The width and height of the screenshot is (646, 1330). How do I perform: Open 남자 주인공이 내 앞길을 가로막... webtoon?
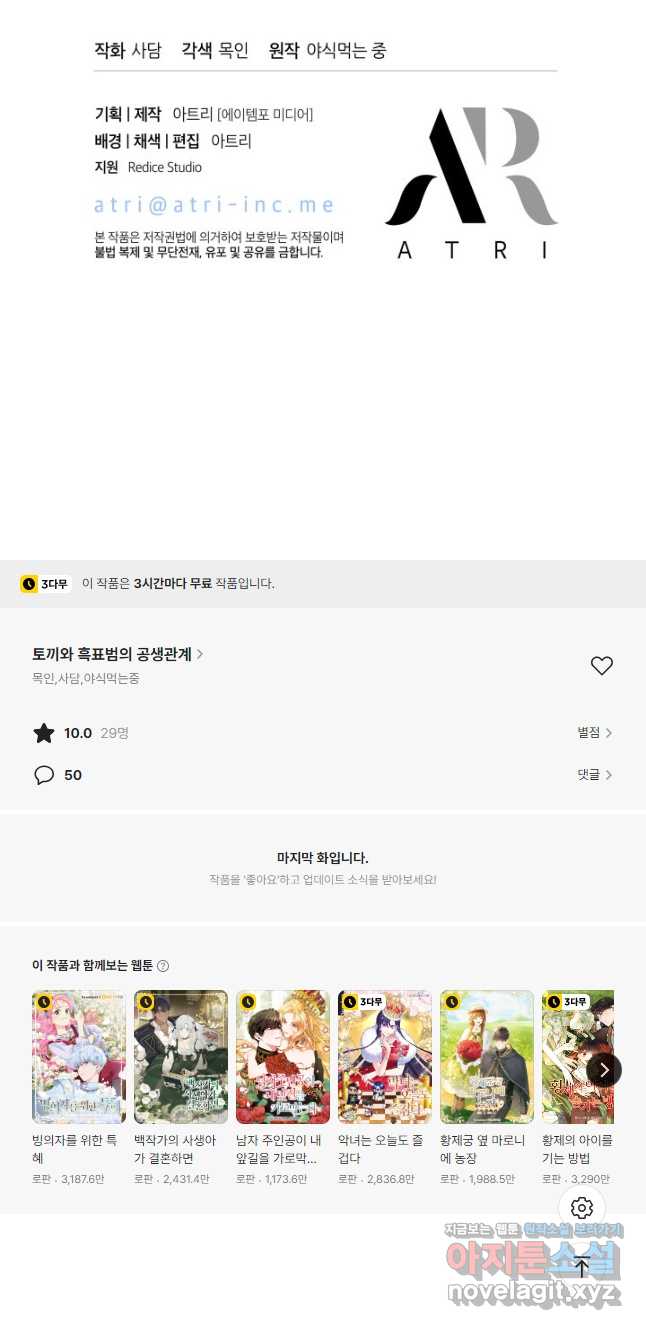point(283,1057)
